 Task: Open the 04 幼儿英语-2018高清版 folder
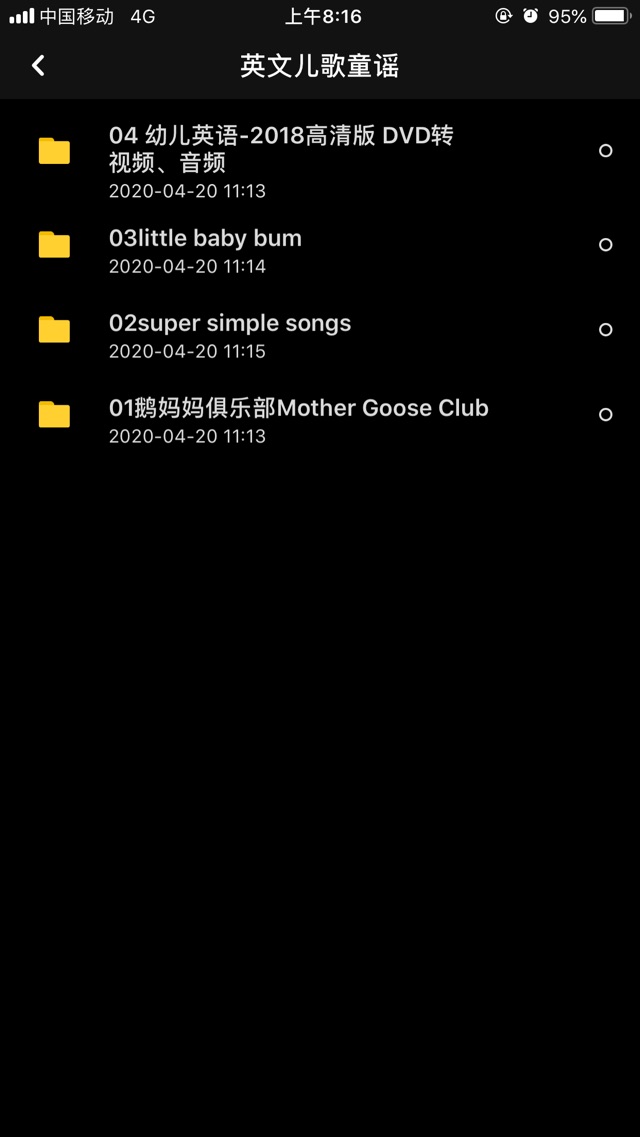pyautogui.click(x=320, y=161)
